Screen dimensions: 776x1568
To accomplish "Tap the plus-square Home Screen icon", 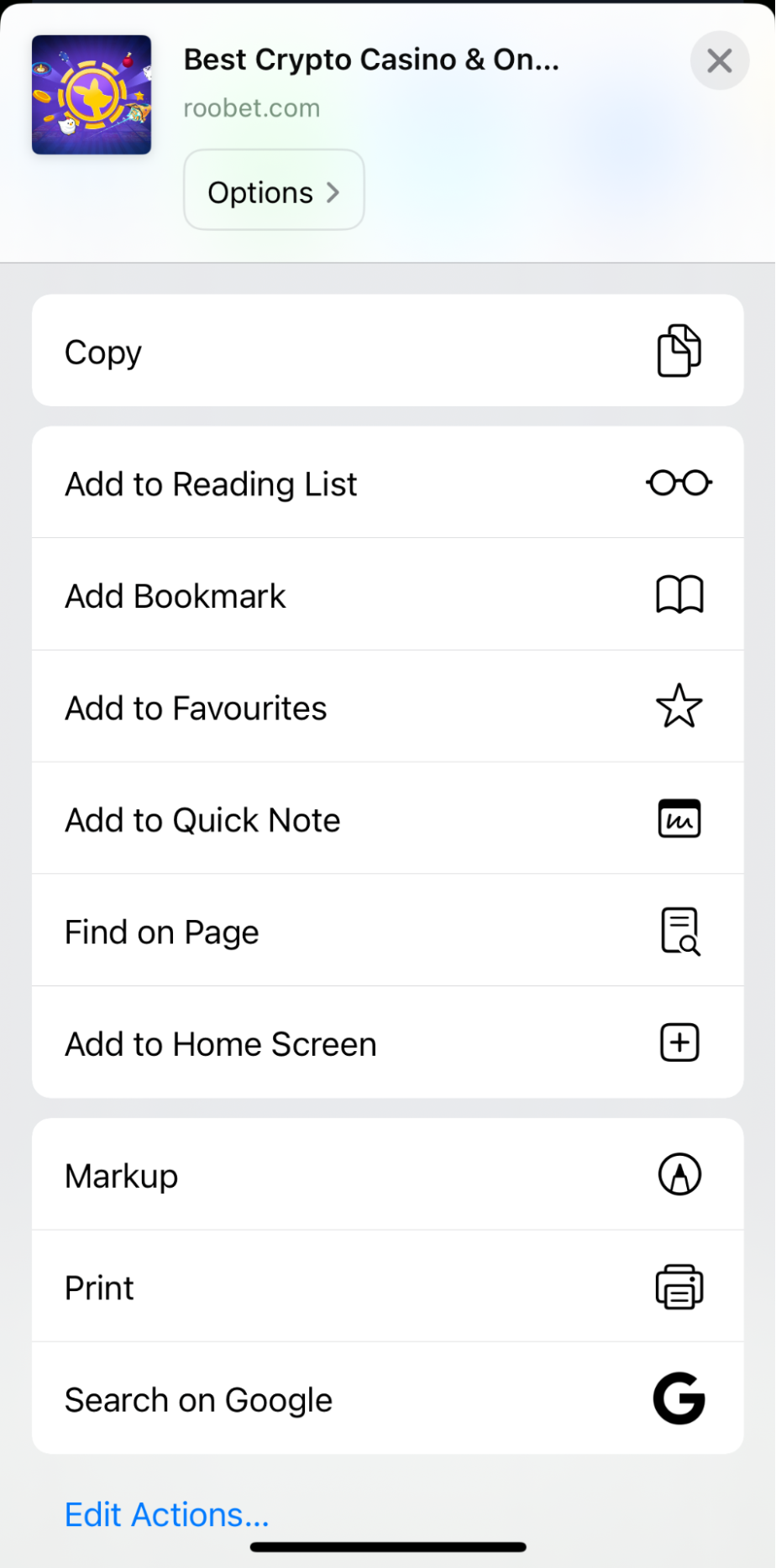I will pos(679,1043).
